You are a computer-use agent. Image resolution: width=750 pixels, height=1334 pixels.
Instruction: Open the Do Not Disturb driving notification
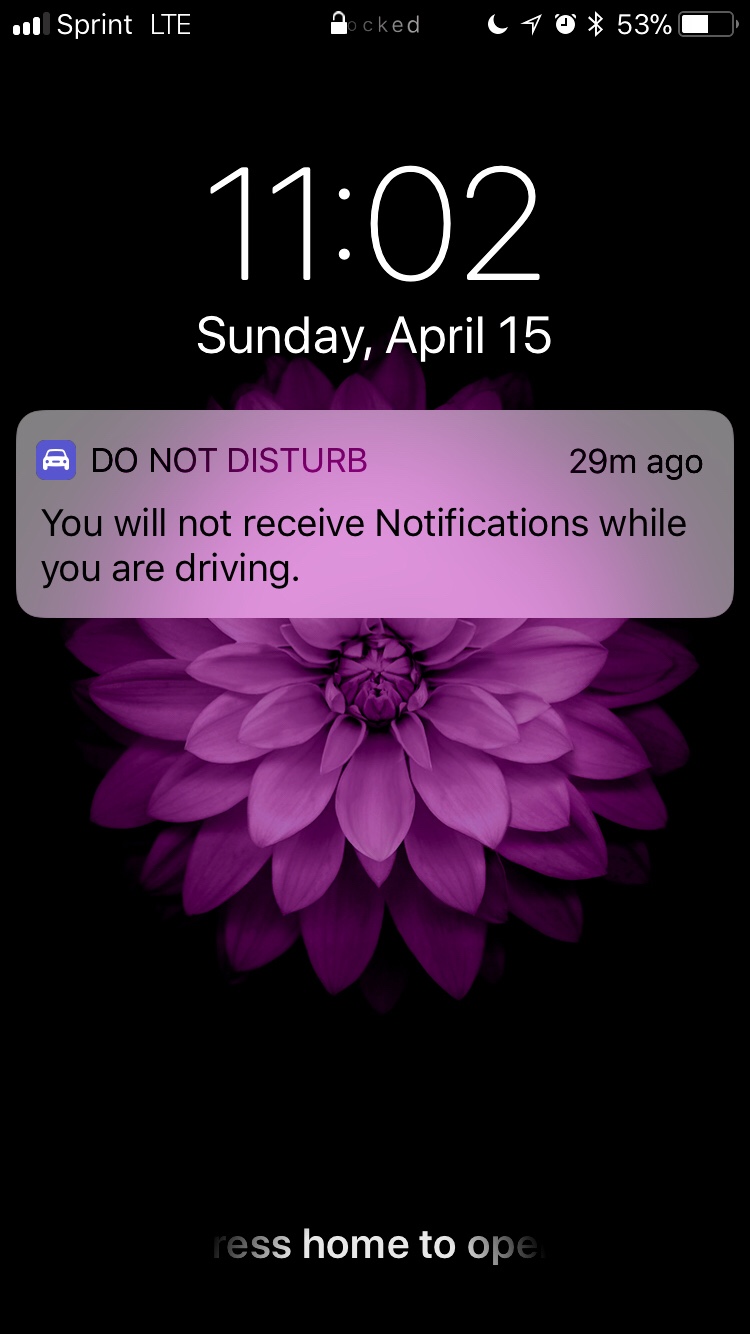374,514
